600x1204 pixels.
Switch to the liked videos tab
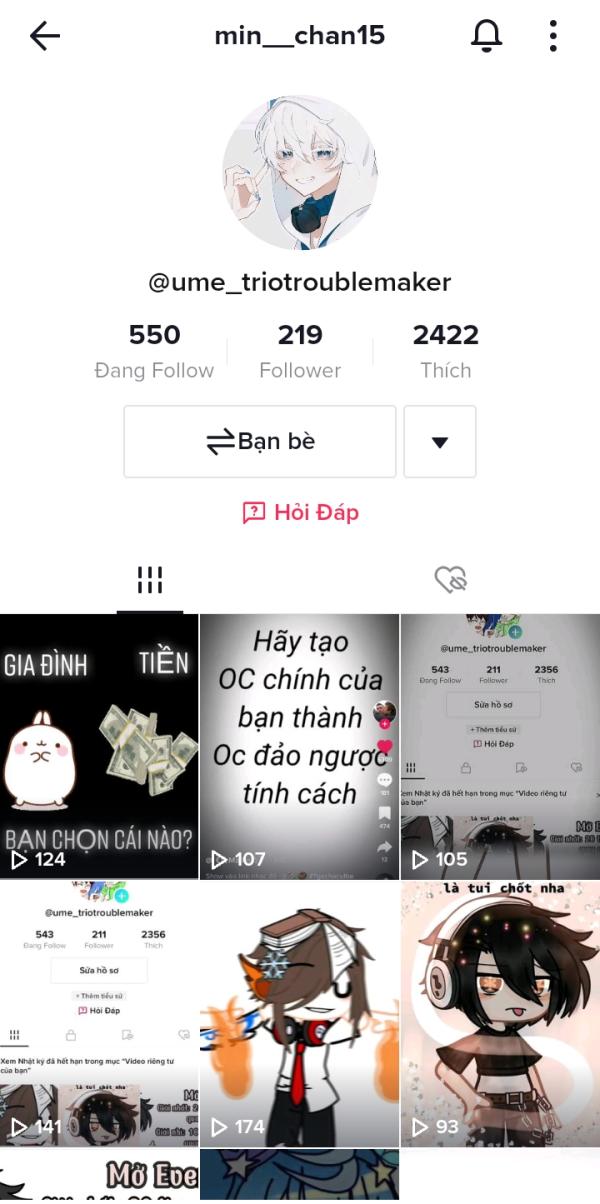[x=450, y=580]
